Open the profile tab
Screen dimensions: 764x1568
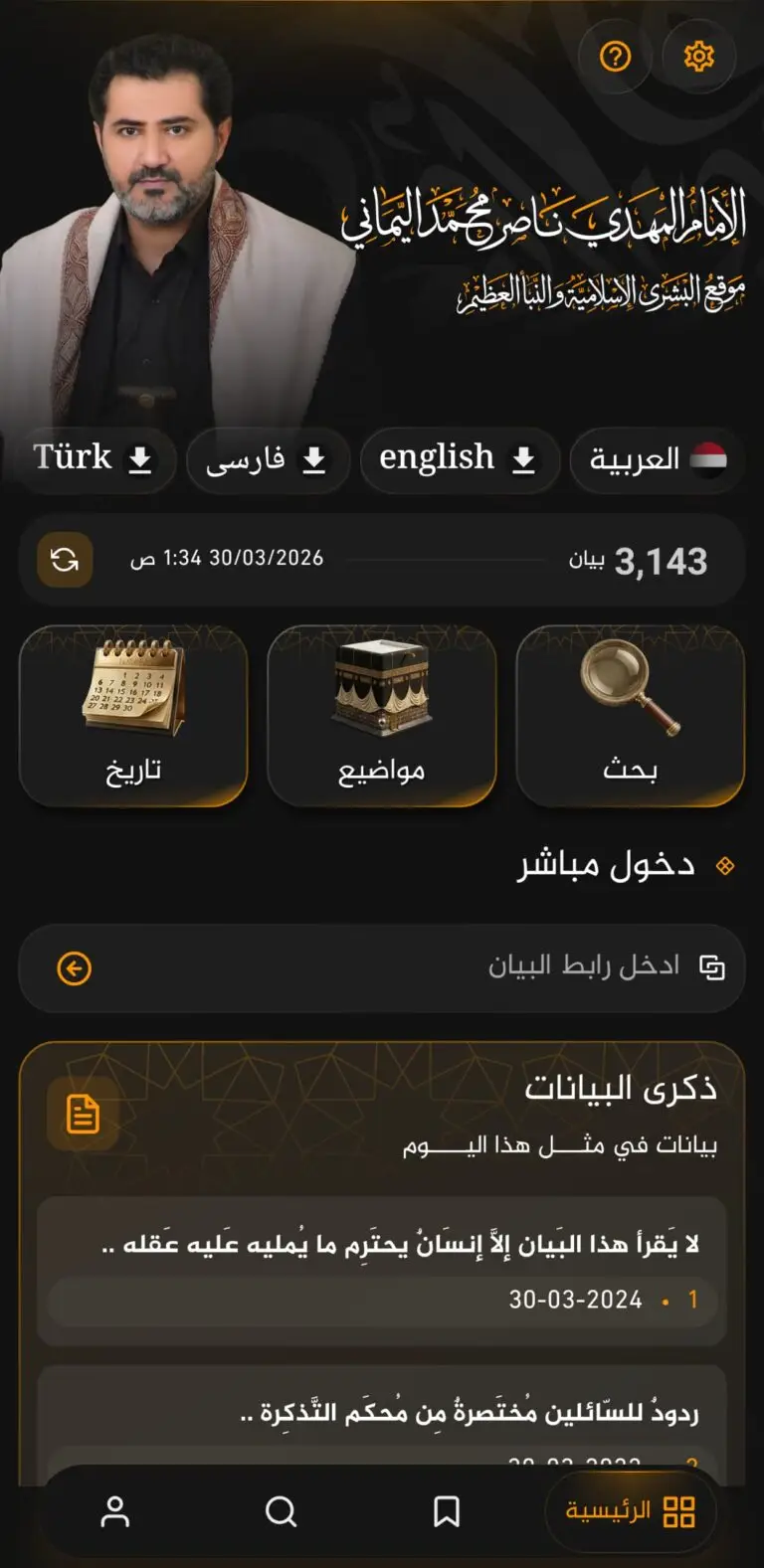115,1512
